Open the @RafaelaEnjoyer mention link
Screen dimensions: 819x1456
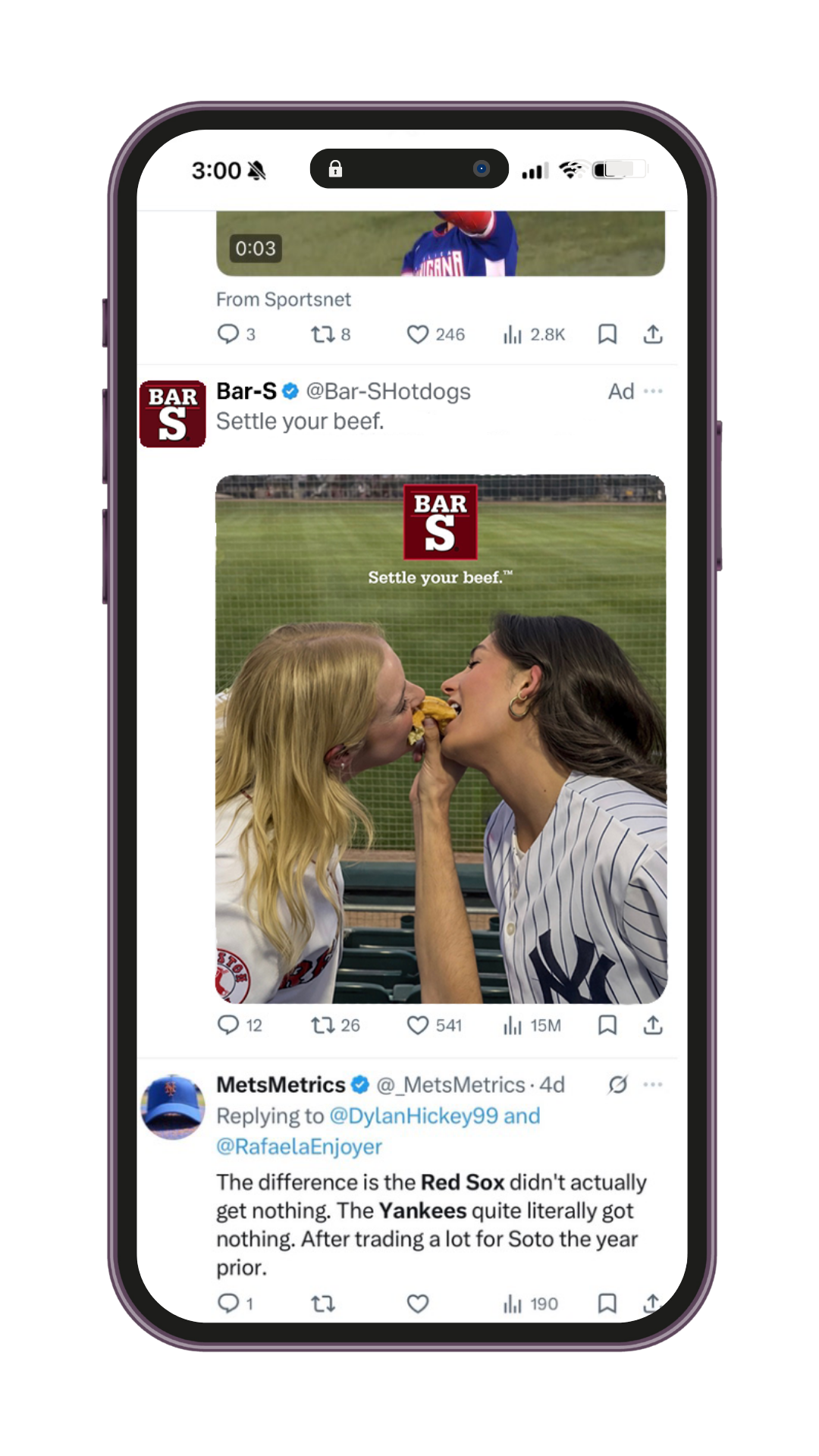[299, 1147]
